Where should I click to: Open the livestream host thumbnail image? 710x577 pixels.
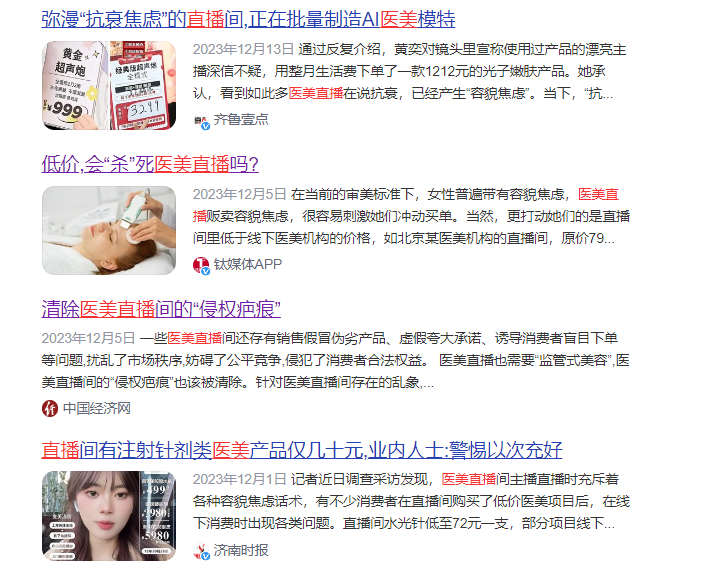point(108,515)
